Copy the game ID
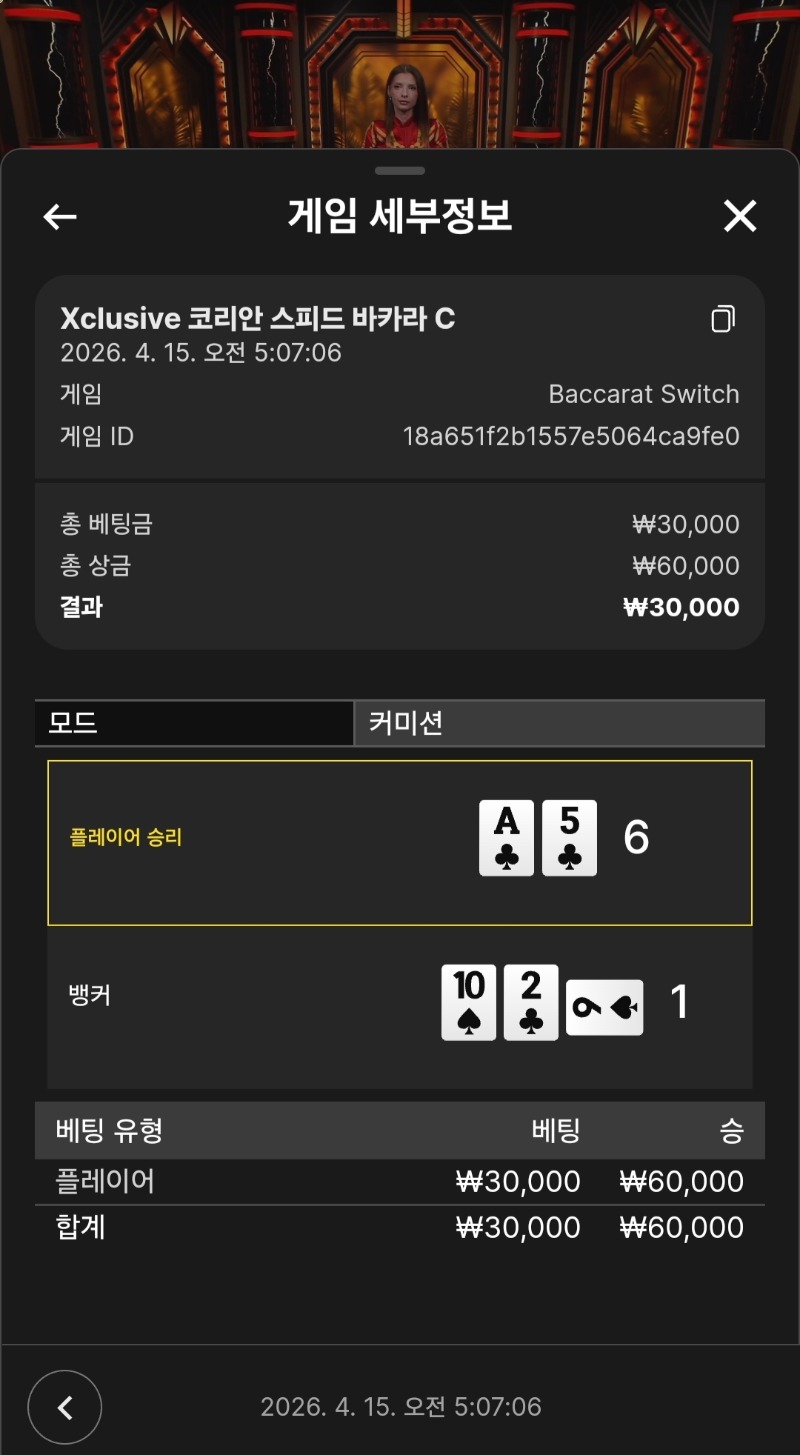Screen dimensions: 800x1455 point(722,319)
